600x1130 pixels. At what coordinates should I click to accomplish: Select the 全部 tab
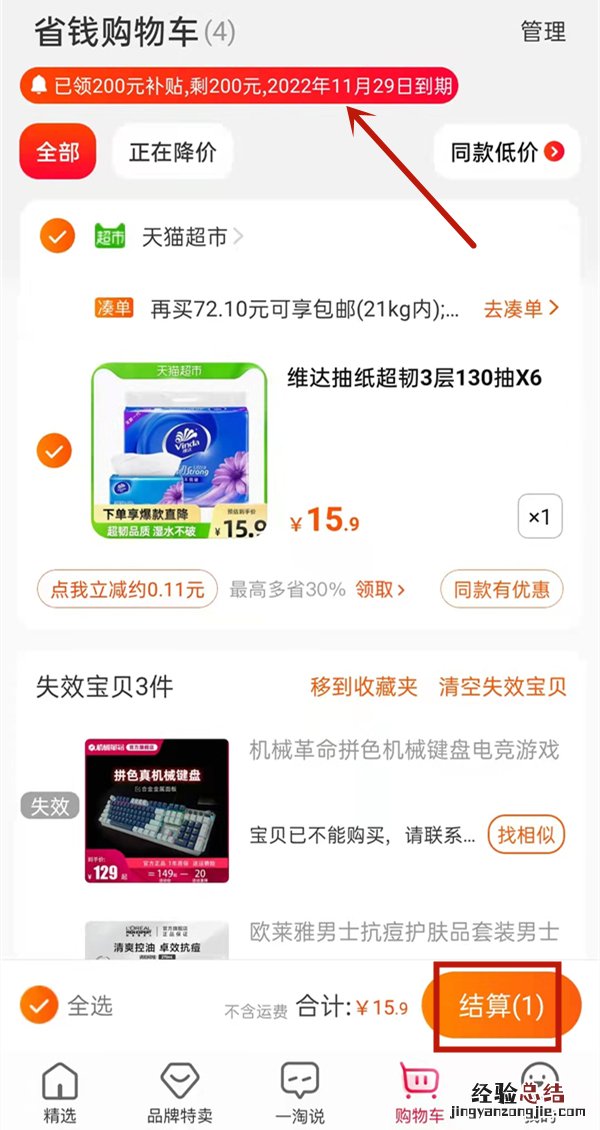58,153
